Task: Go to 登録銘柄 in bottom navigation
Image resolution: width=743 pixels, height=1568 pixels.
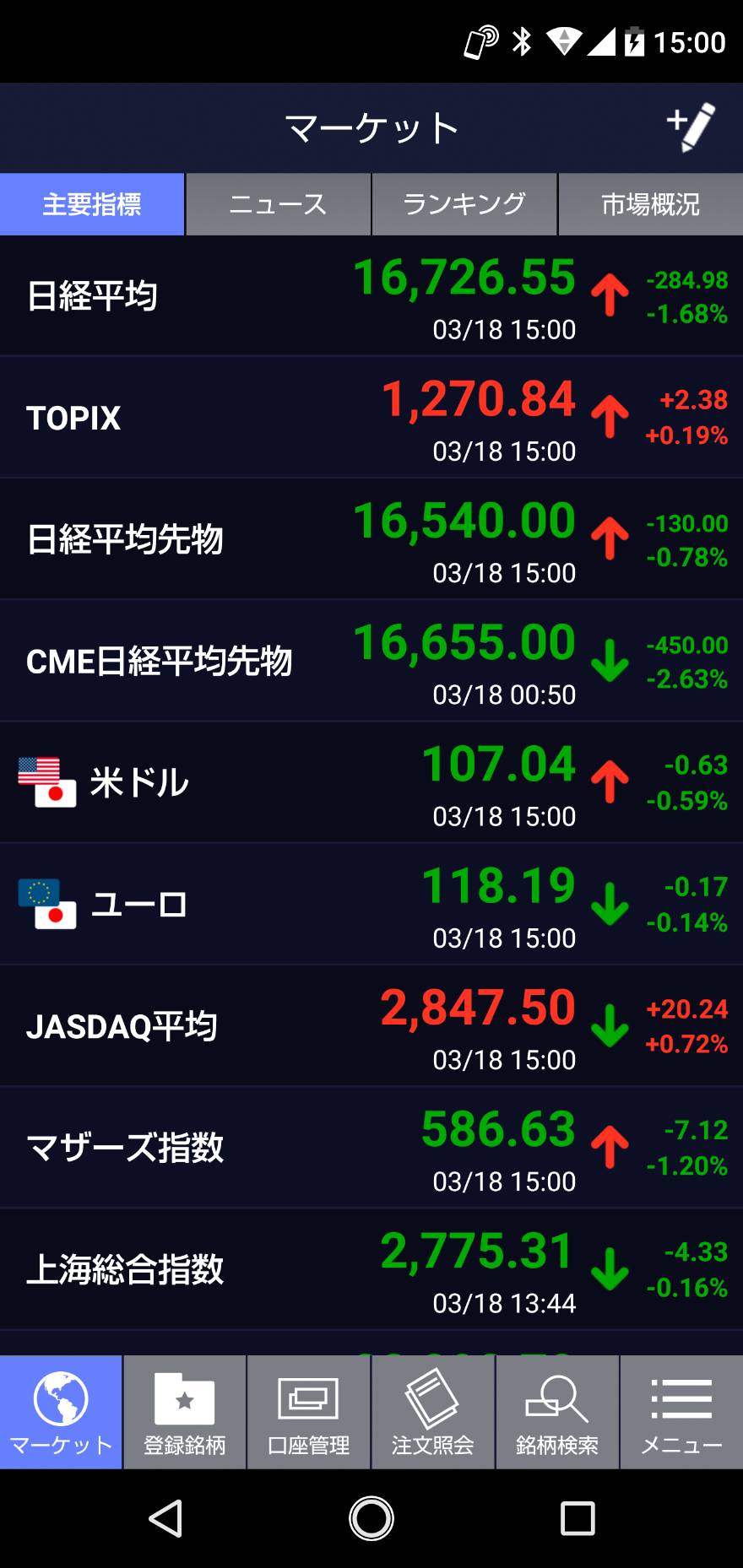Action: [185, 1412]
